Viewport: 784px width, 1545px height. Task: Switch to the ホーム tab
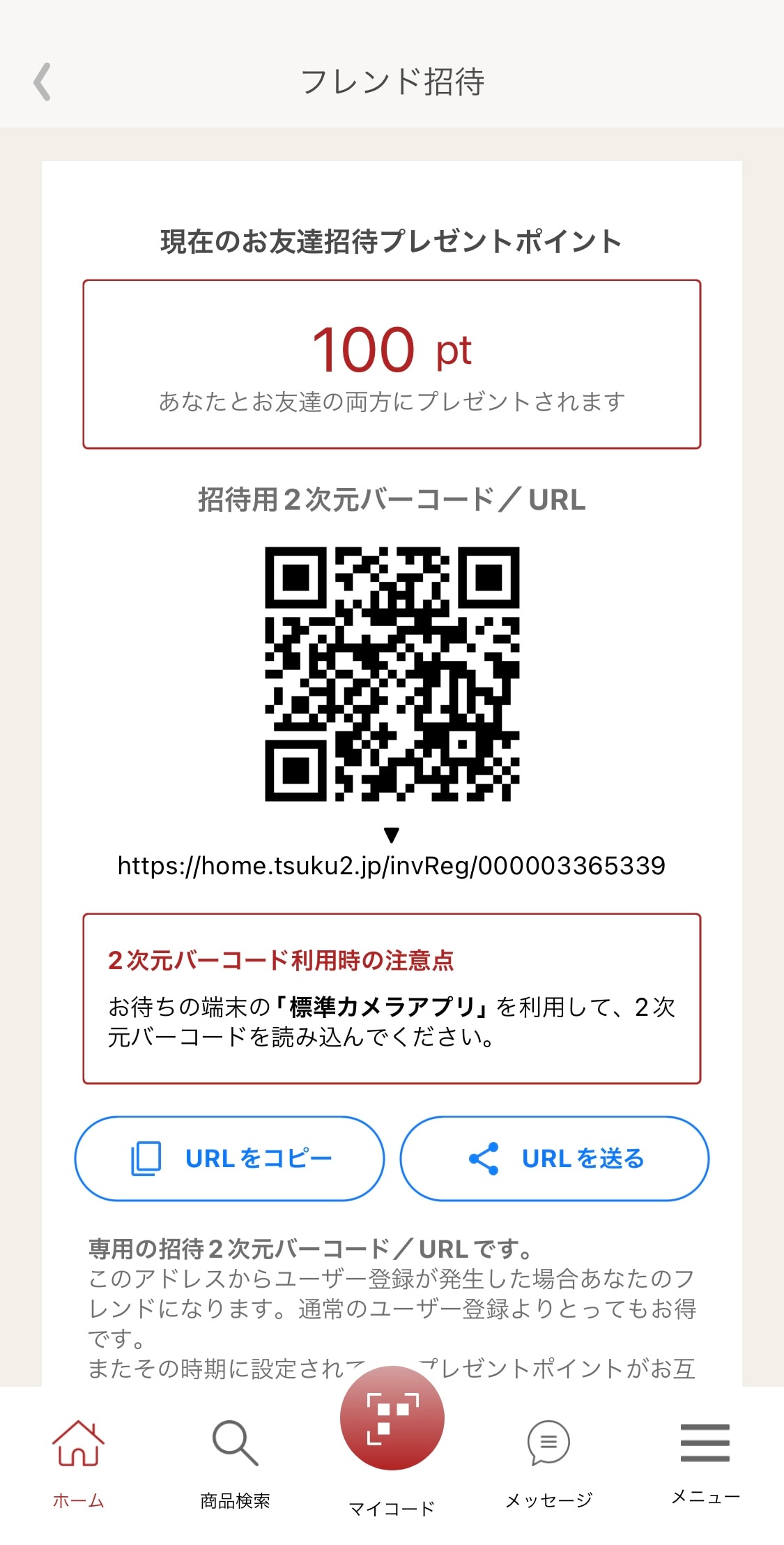pyautogui.click(x=78, y=1459)
